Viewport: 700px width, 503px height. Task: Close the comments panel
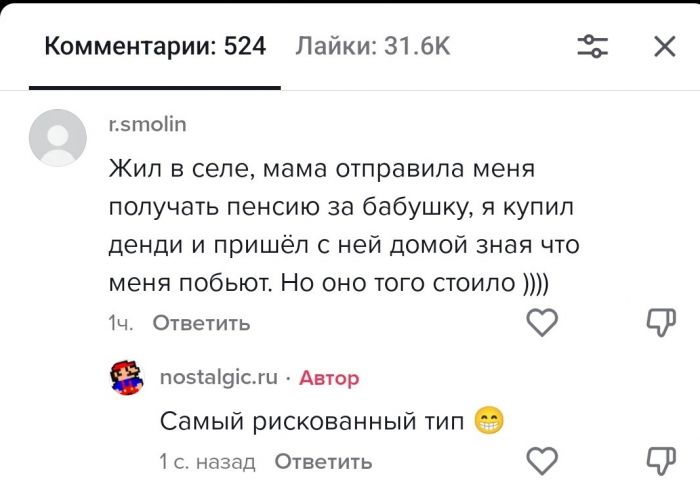pyautogui.click(x=664, y=46)
